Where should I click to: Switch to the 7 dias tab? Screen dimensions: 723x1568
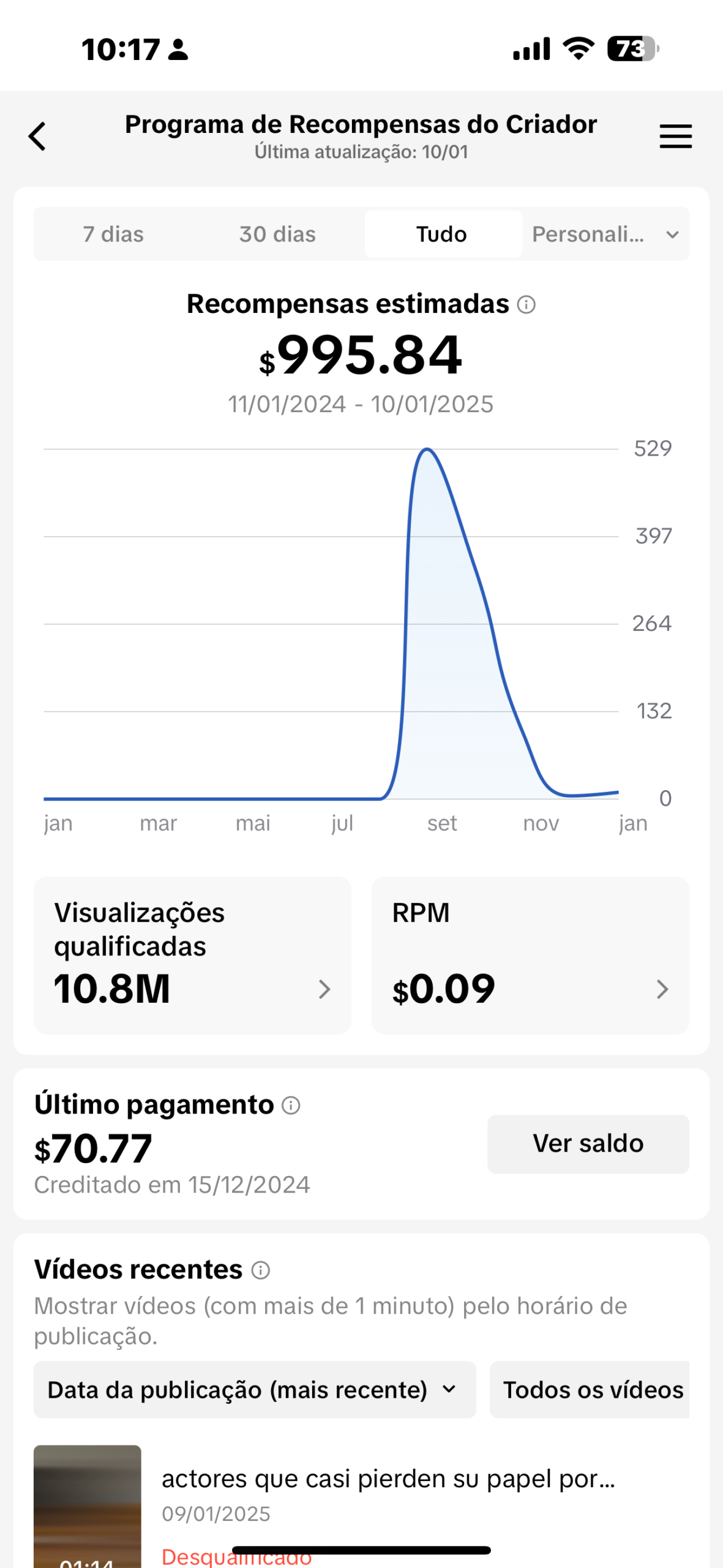point(113,234)
